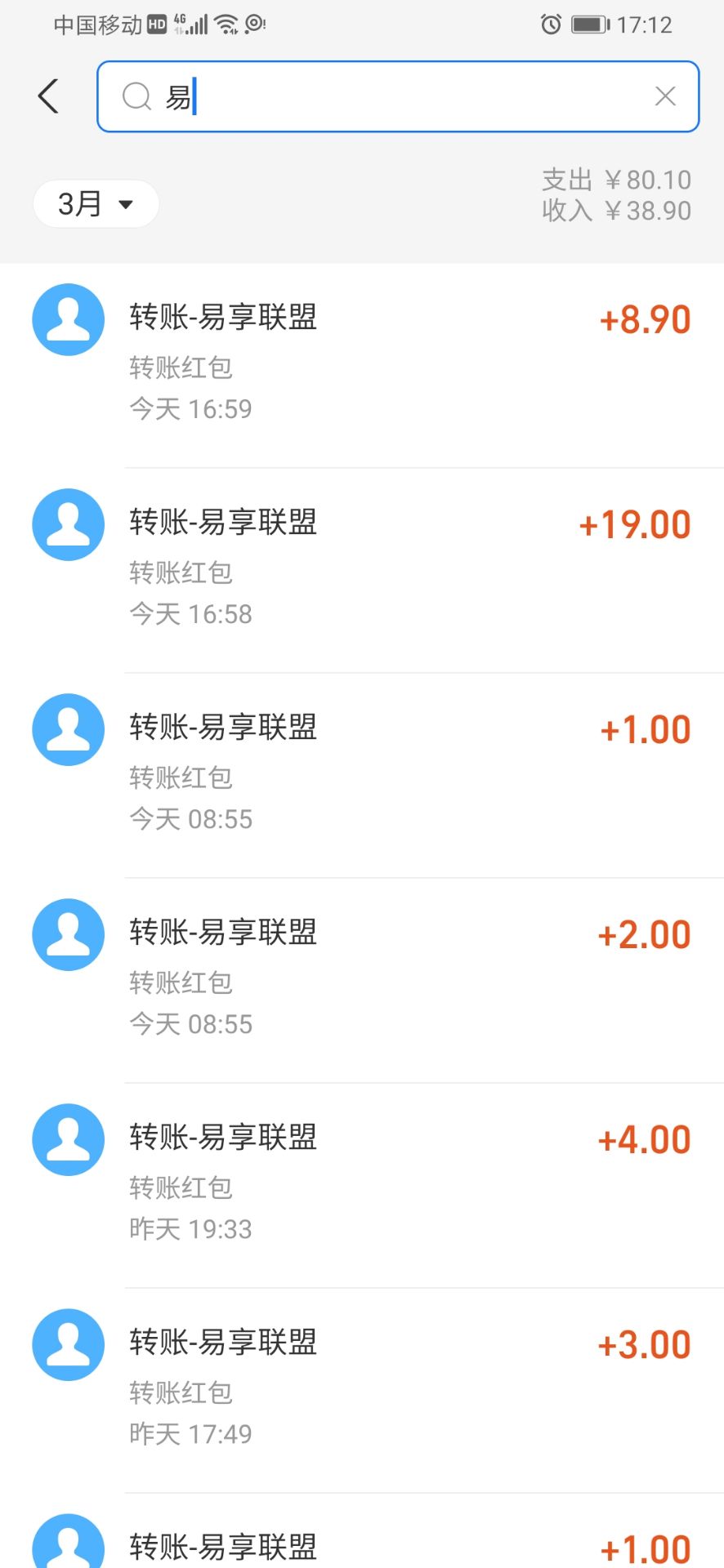
Task: Tap the search field containing 易
Action: pos(398,96)
